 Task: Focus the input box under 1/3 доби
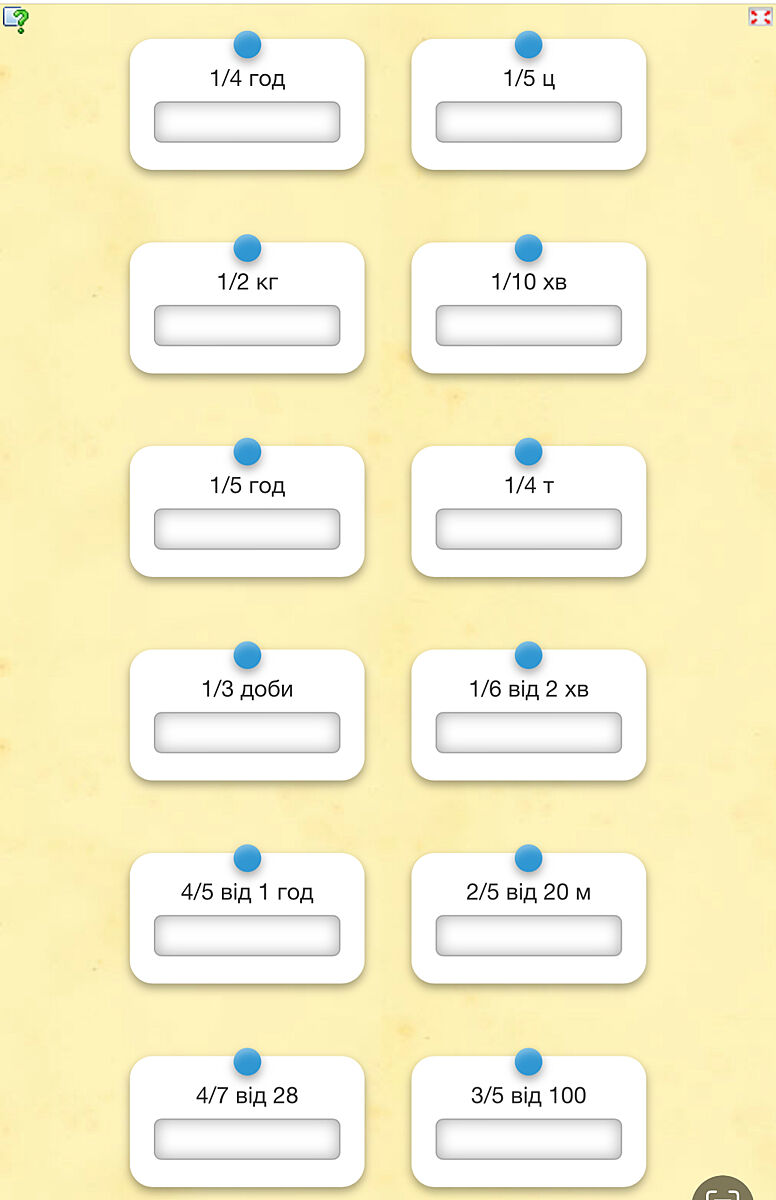[x=247, y=733]
